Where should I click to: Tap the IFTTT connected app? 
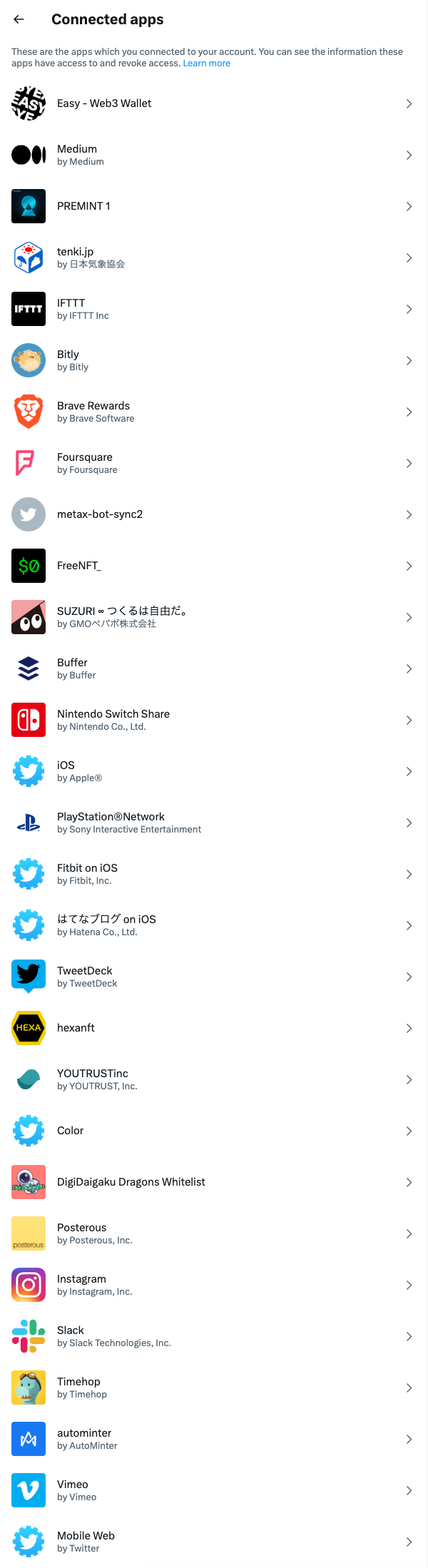tap(213, 309)
